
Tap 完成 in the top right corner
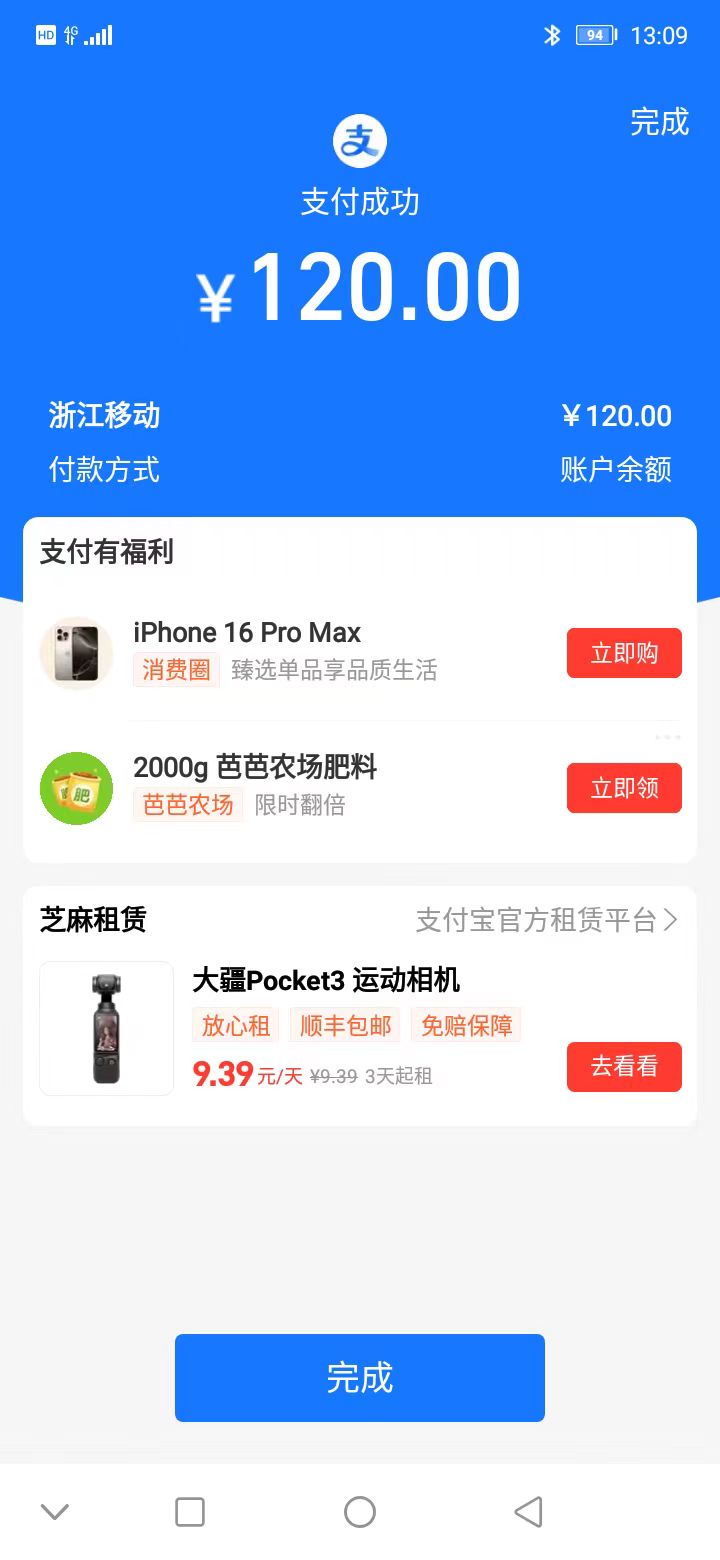(659, 122)
